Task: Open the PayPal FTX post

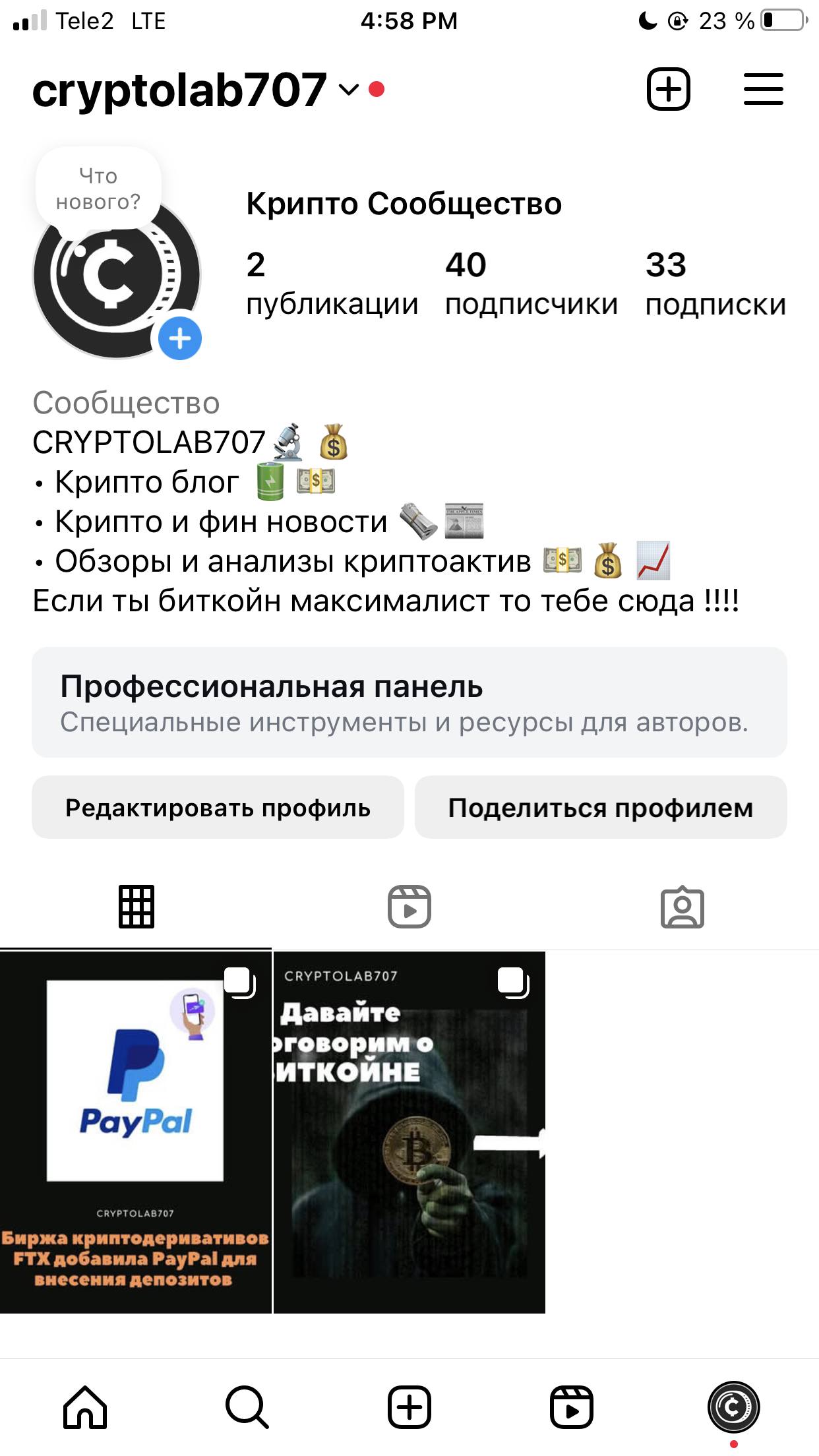Action: pos(135,1132)
